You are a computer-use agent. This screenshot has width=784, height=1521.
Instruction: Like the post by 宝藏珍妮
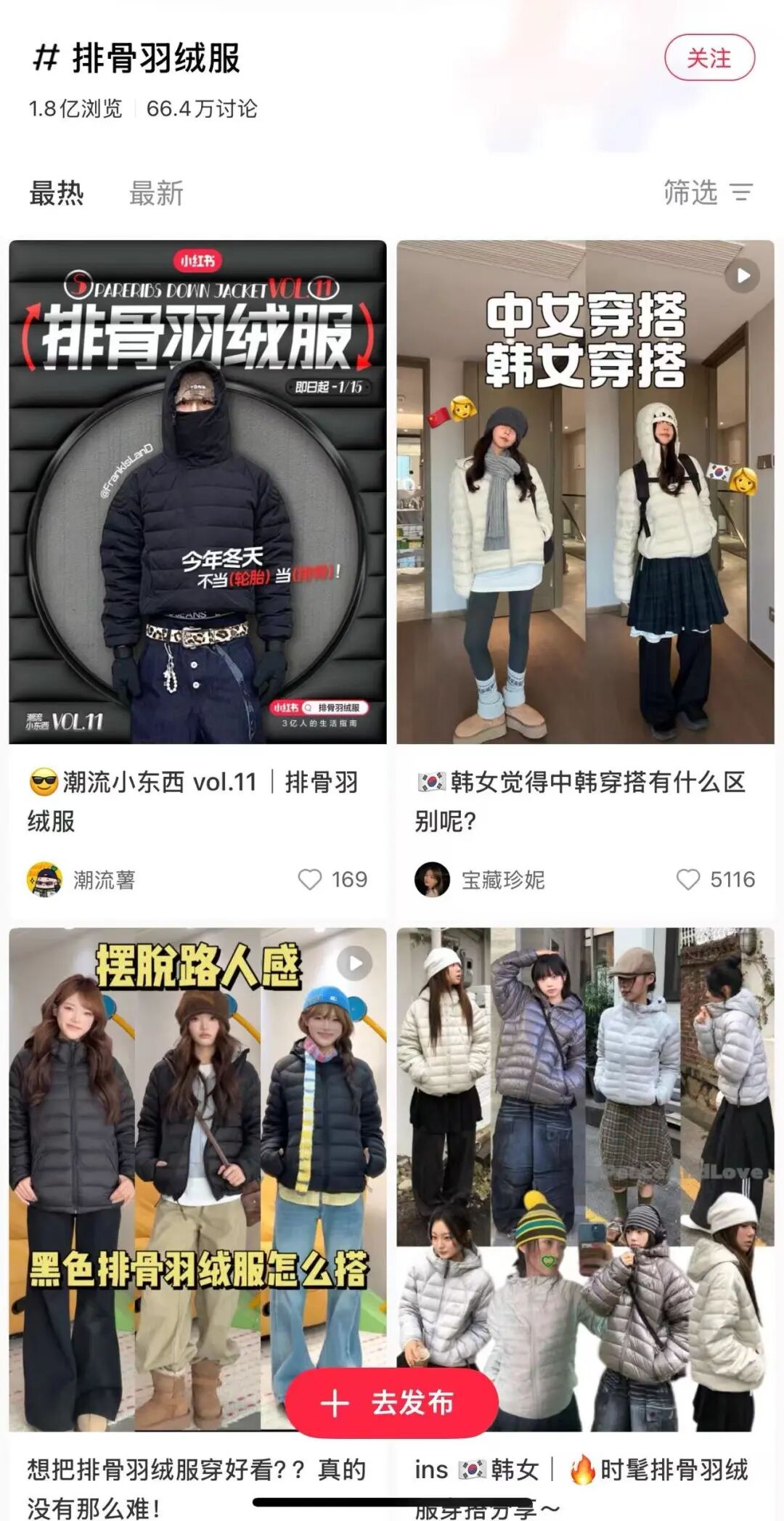click(x=687, y=880)
